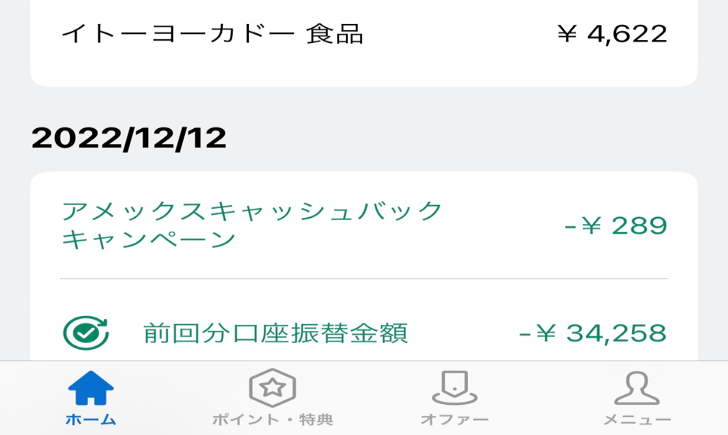The height and width of the screenshot is (435, 728).
Task: View アメックスキャッシュバックキャンペーン transaction details
Action: 363,225
